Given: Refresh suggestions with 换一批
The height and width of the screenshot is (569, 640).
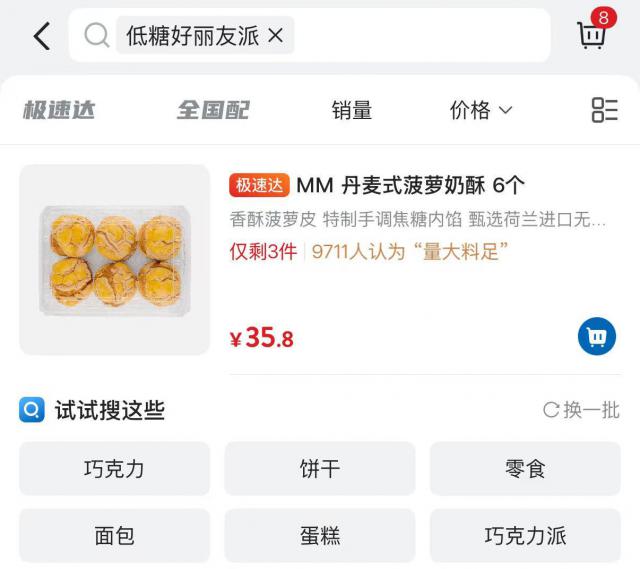Looking at the screenshot, I should coord(581,410).
